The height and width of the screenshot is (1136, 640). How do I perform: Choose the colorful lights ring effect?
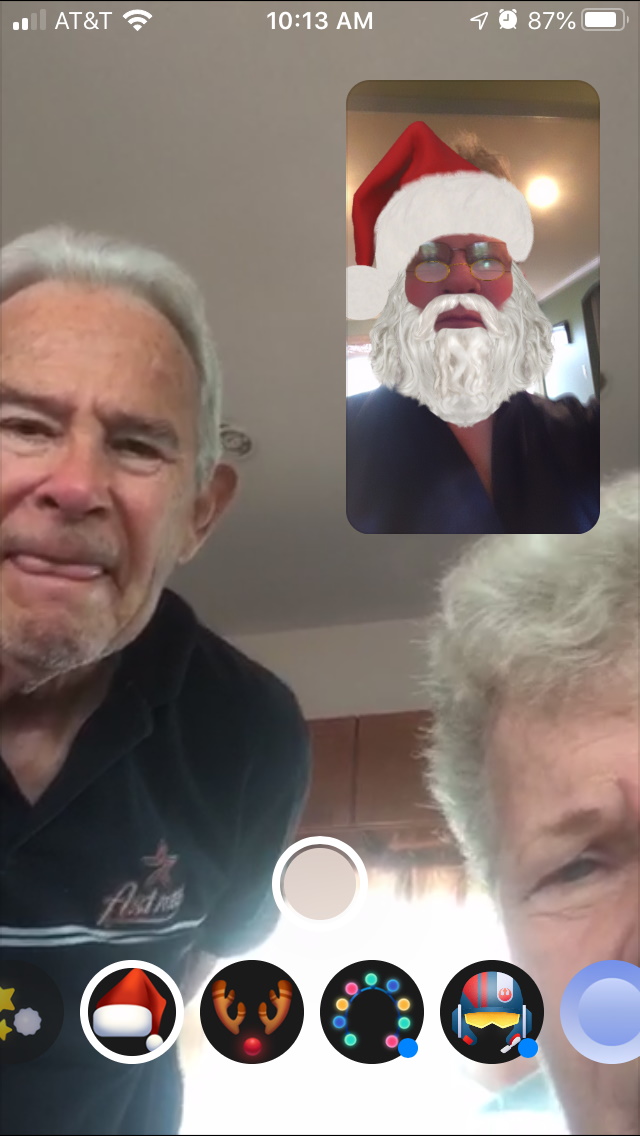tap(372, 1012)
